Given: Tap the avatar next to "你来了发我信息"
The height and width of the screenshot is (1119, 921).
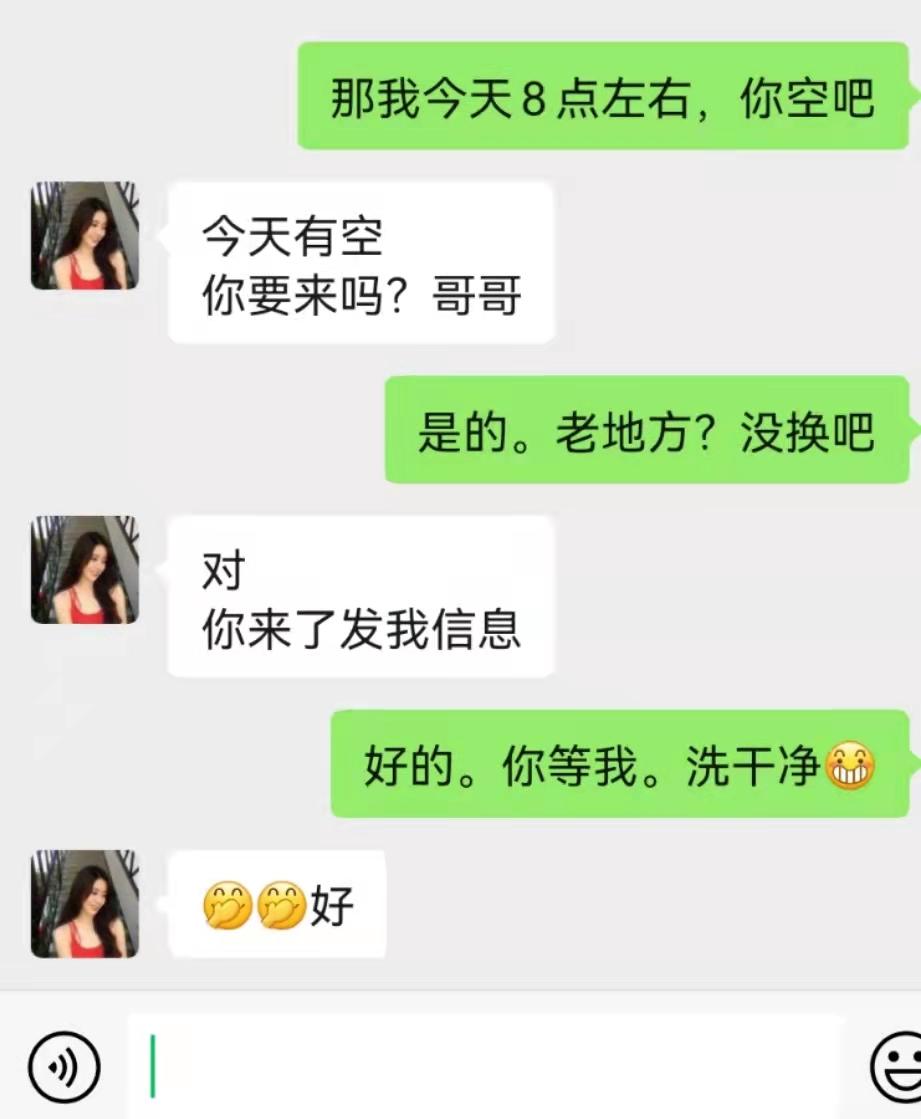Looking at the screenshot, I should (85, 570).
